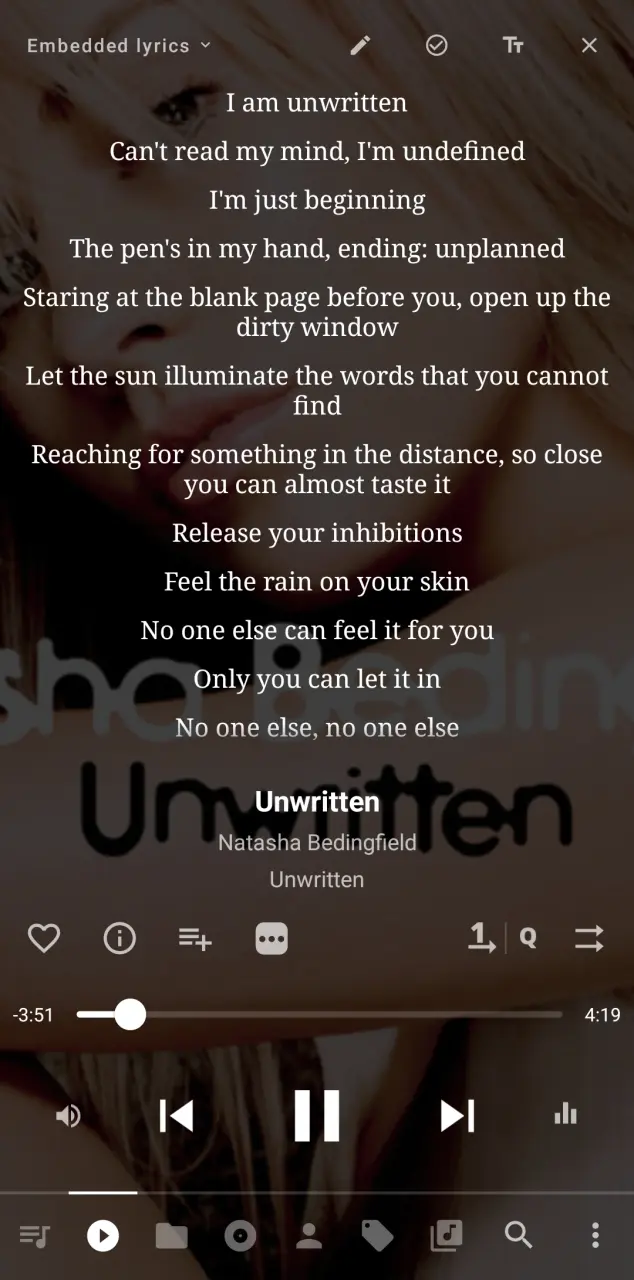The height and width of the screenshot is (1280, 634).
Task: Change the repeat mode
Action: (482, 938)
